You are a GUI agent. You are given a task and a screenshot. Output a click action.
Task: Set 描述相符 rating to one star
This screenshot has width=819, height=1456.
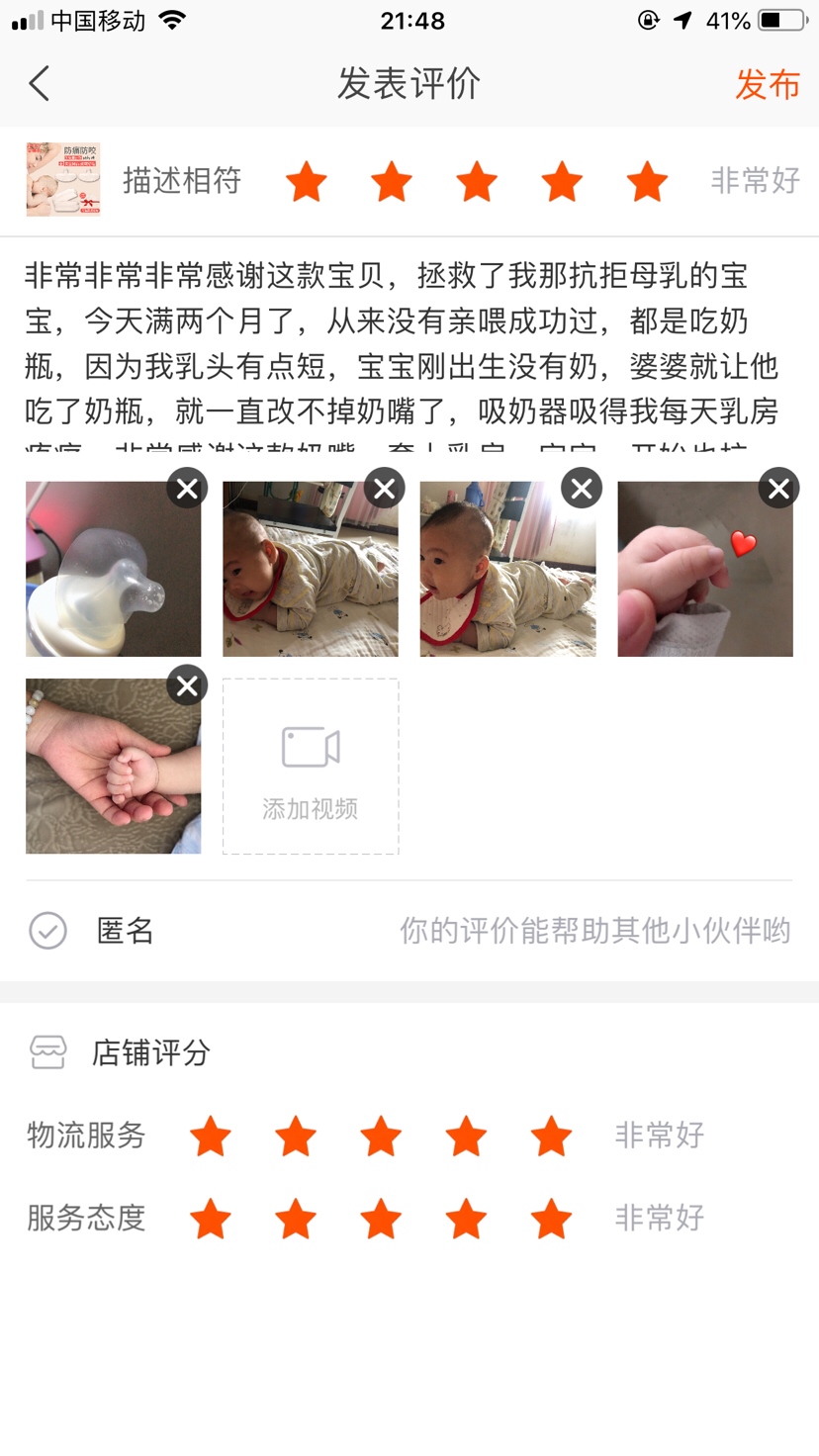307,182
